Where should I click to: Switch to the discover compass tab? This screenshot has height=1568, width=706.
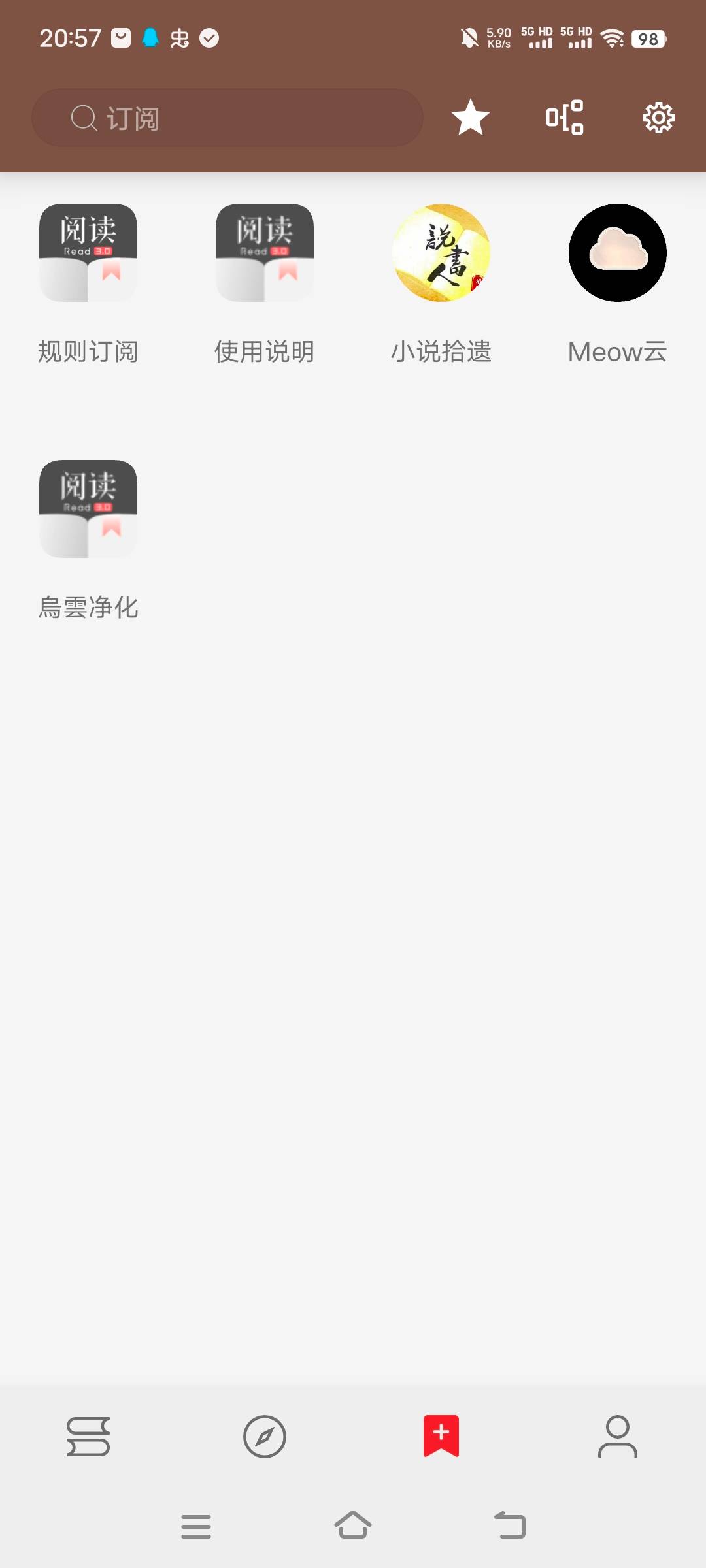[x=265, y=1436]
